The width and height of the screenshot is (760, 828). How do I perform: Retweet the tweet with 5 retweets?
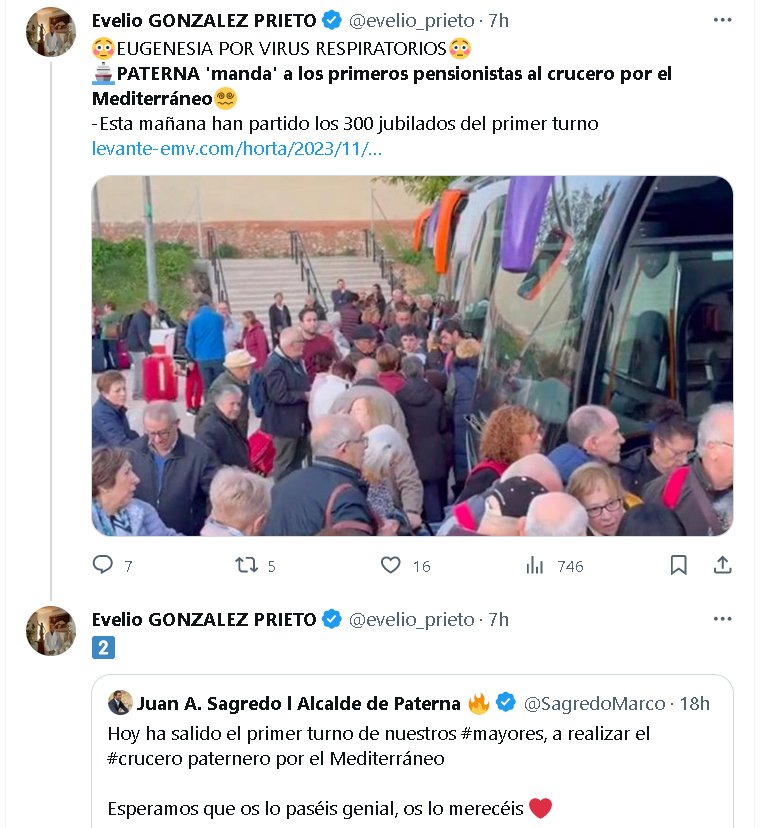(x=245, y=565)
